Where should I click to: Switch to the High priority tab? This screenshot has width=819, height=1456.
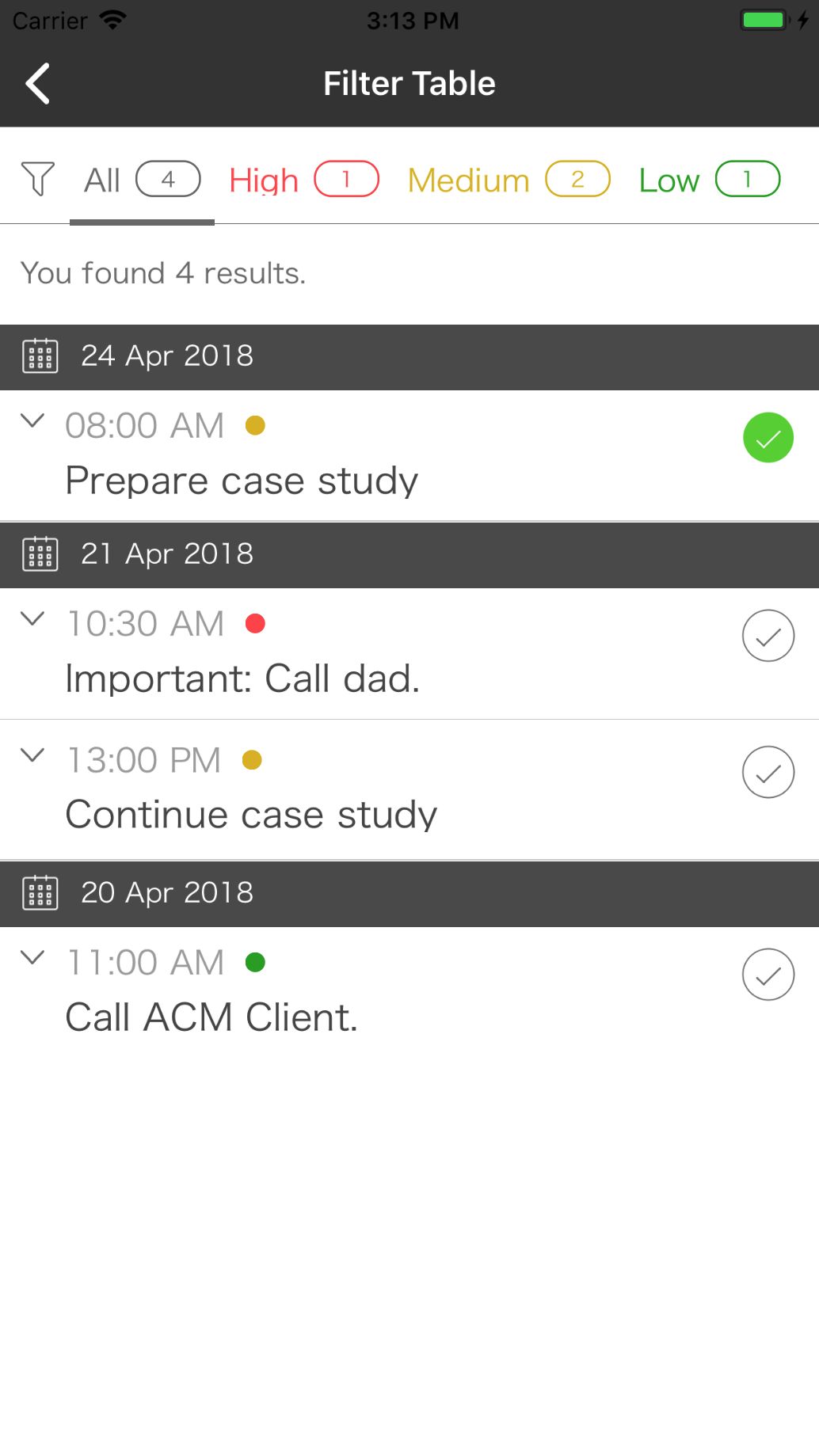click(x=303, y=180)
